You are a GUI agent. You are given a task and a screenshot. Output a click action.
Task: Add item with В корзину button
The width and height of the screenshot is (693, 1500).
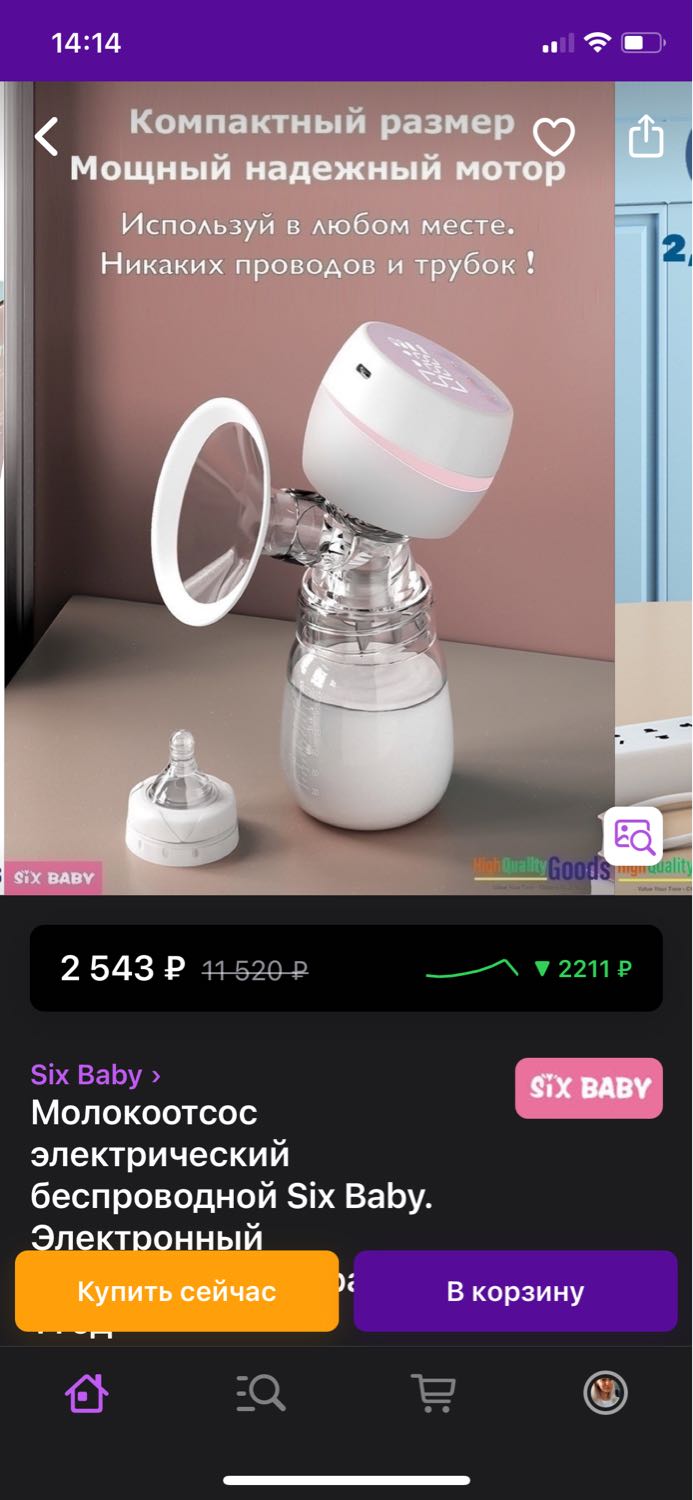[515, 1291]
